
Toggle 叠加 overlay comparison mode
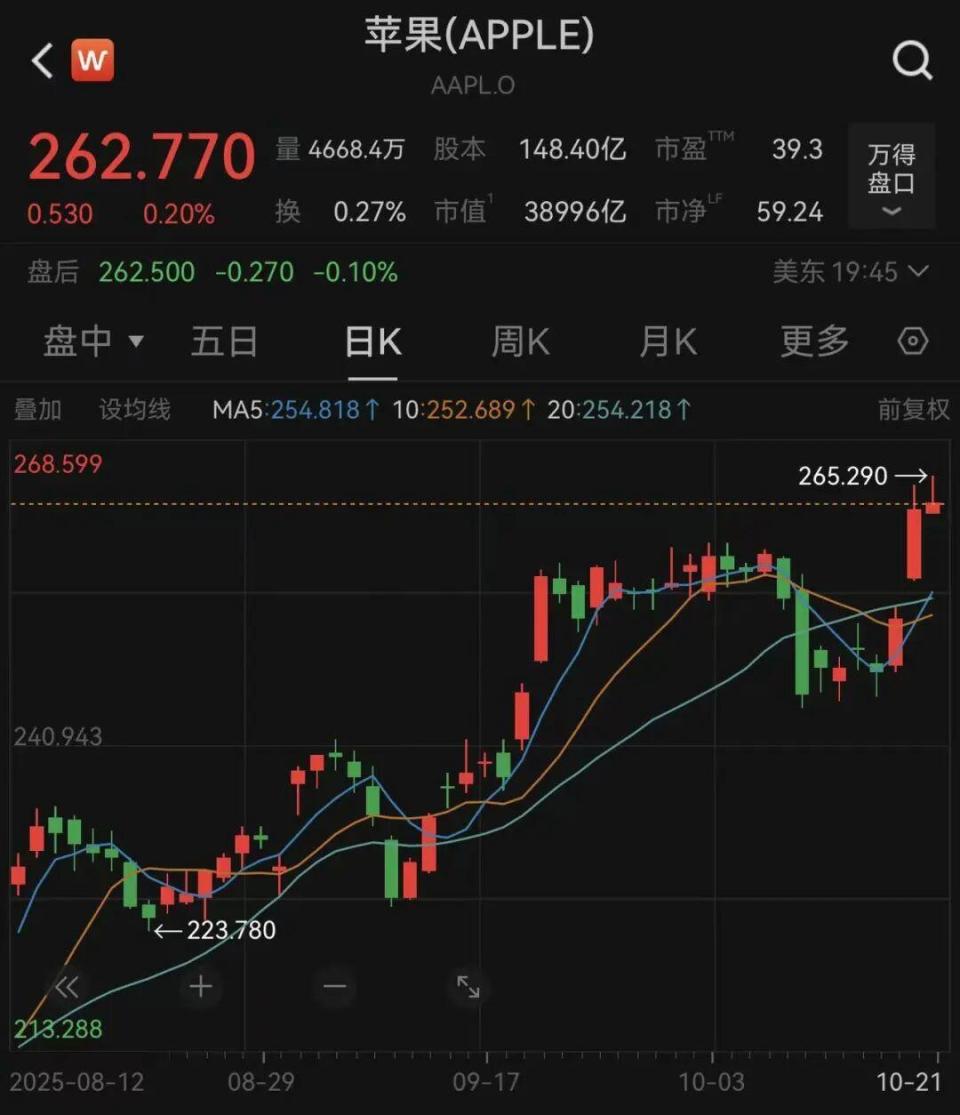tap(38, 409)
